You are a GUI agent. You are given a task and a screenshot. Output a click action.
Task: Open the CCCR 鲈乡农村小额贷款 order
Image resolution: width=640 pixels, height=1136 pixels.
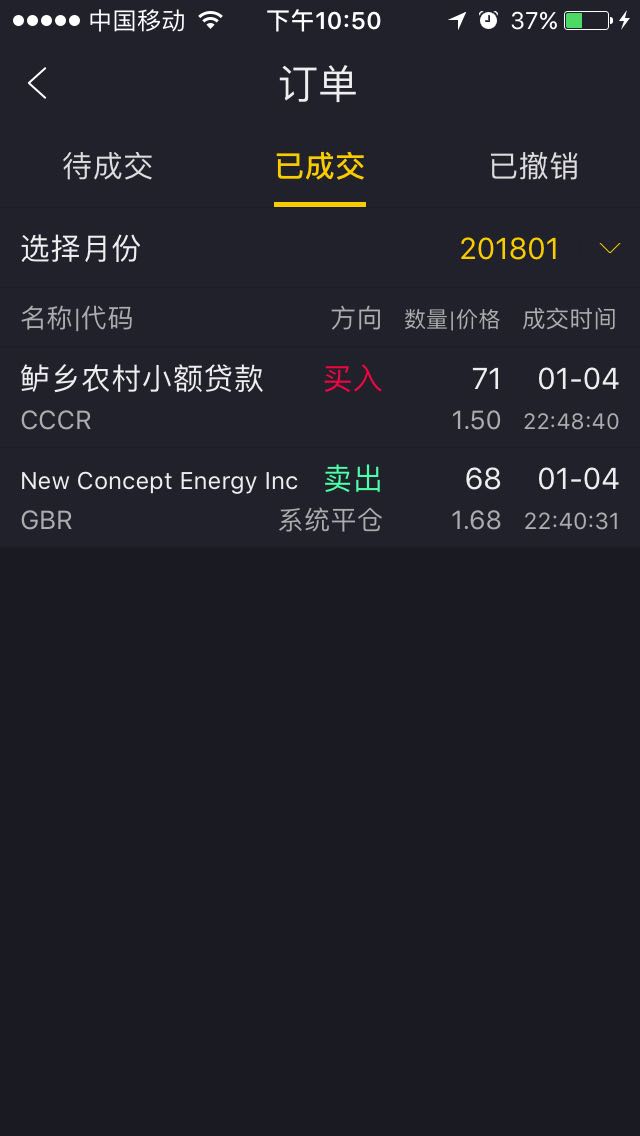pyautogui.click(x=320, y=397)
